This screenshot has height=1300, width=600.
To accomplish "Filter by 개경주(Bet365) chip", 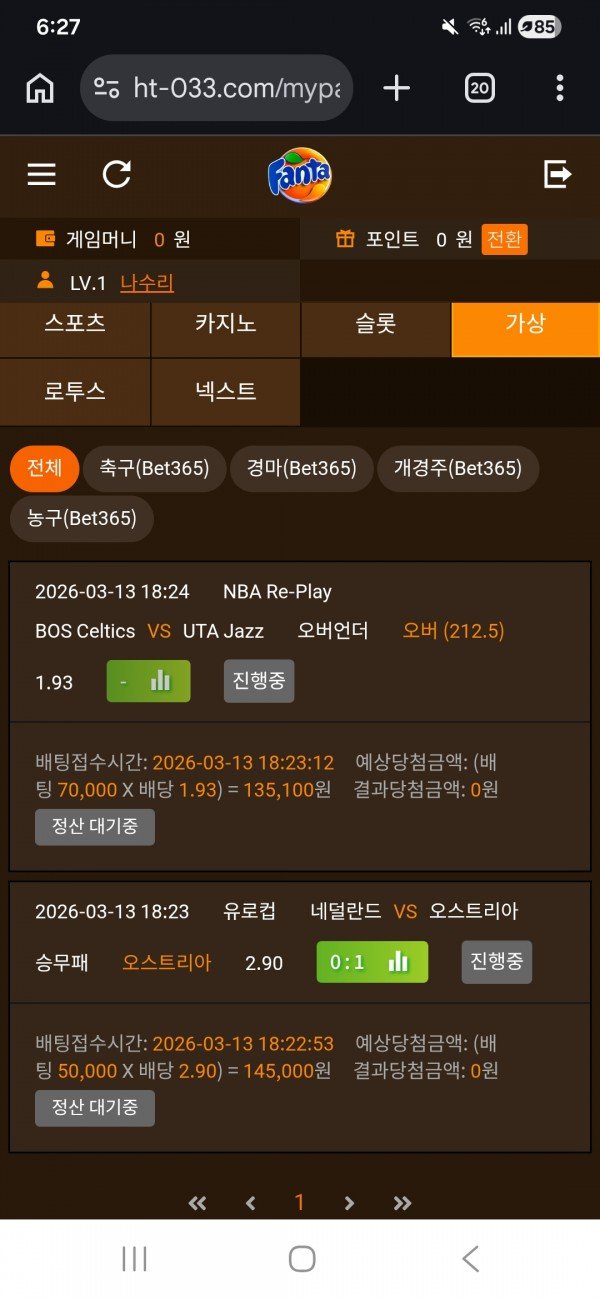I will pos(457,468).
